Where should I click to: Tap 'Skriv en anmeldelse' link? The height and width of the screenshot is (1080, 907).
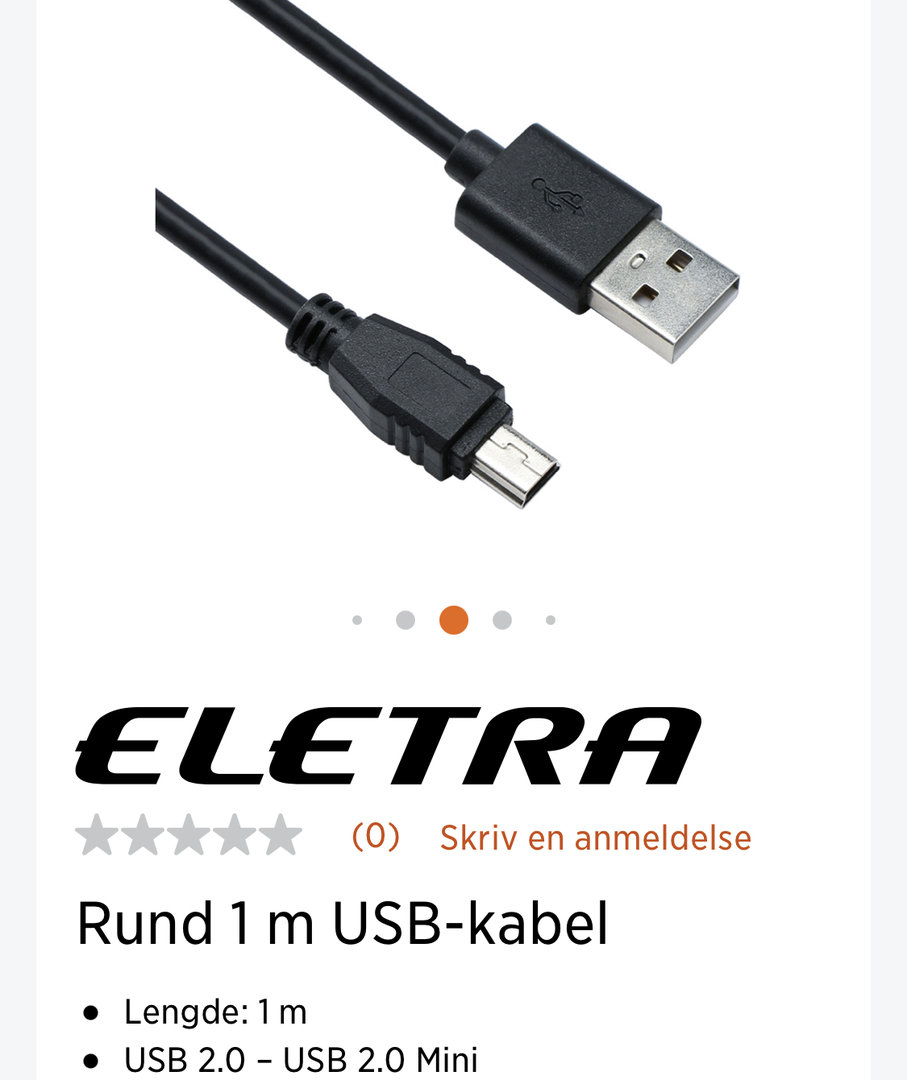(595, 837)
